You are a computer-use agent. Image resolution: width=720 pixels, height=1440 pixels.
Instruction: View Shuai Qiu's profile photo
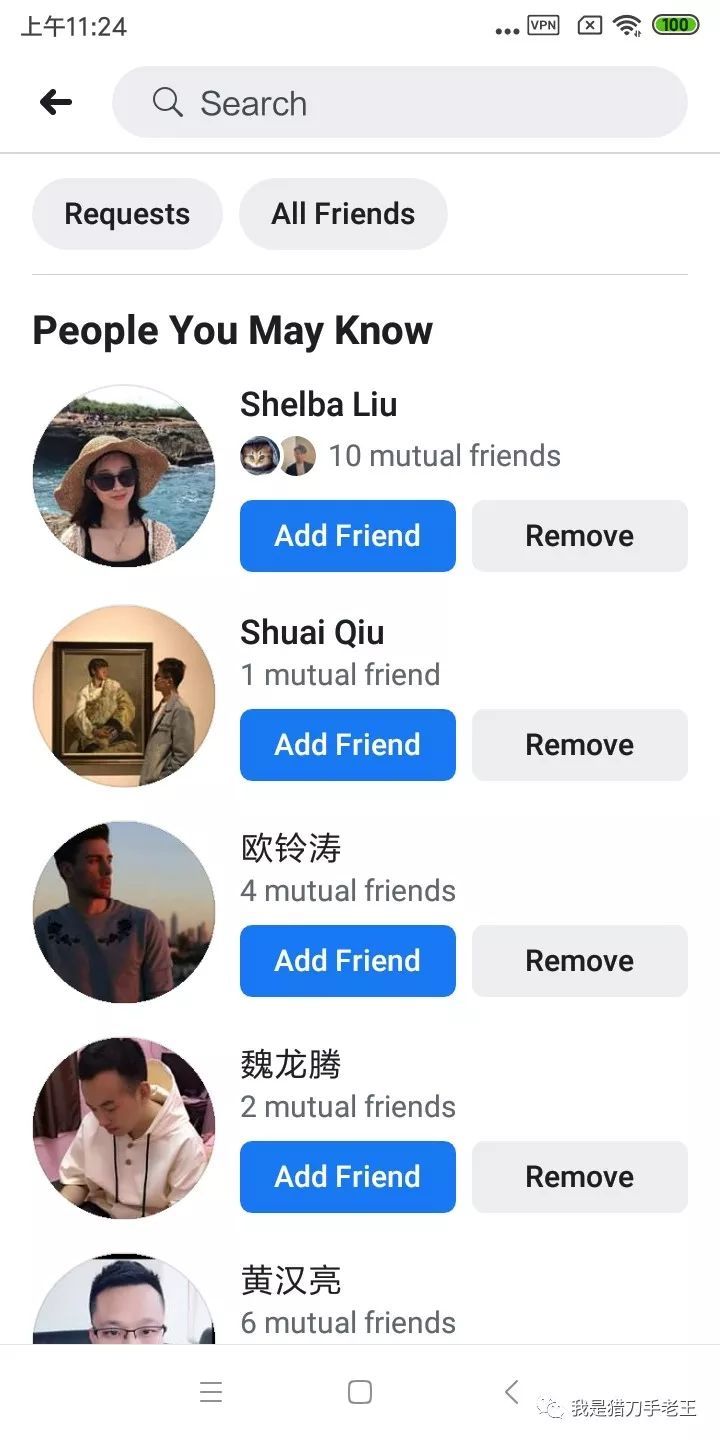coord(124,695)
